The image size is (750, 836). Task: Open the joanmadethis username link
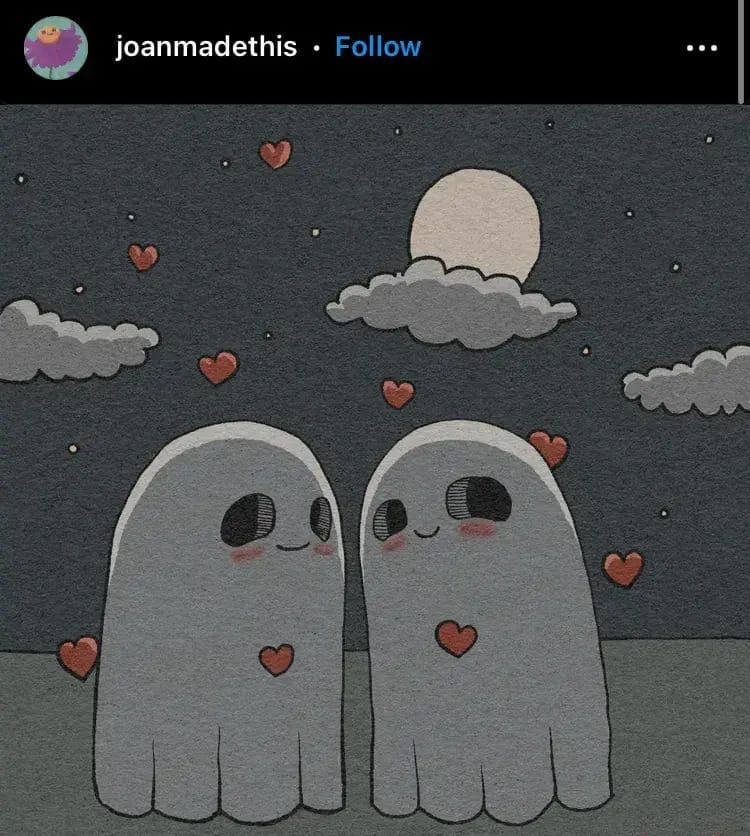pyautogui.click(x=206, y=47)
